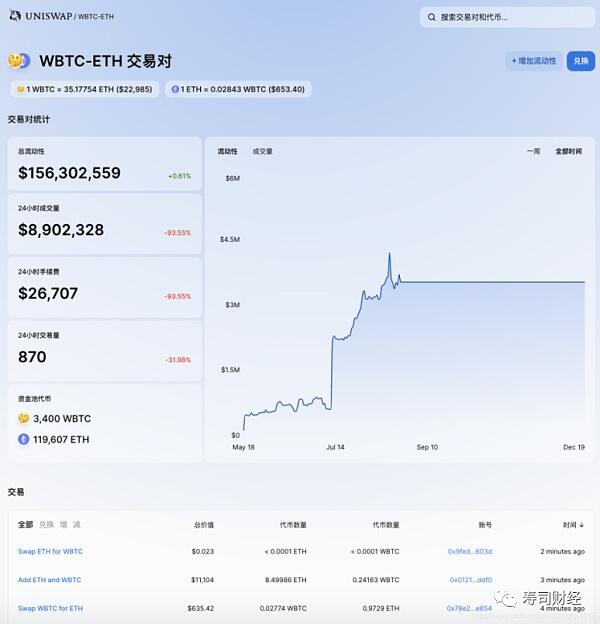Screen dimensions: 600x624
Task: Open the search box for pairs and tokens
Action: click(x=505, y=17)
